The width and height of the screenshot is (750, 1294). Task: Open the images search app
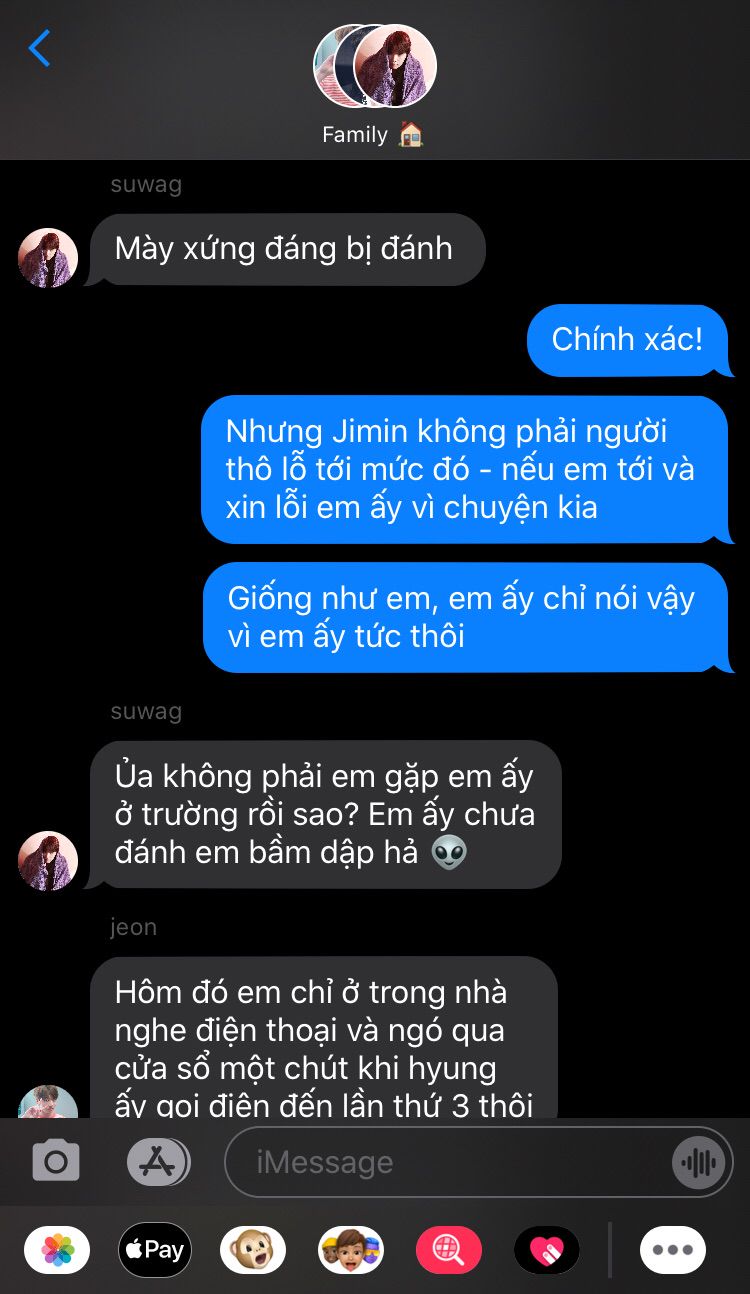[449, 1249]
